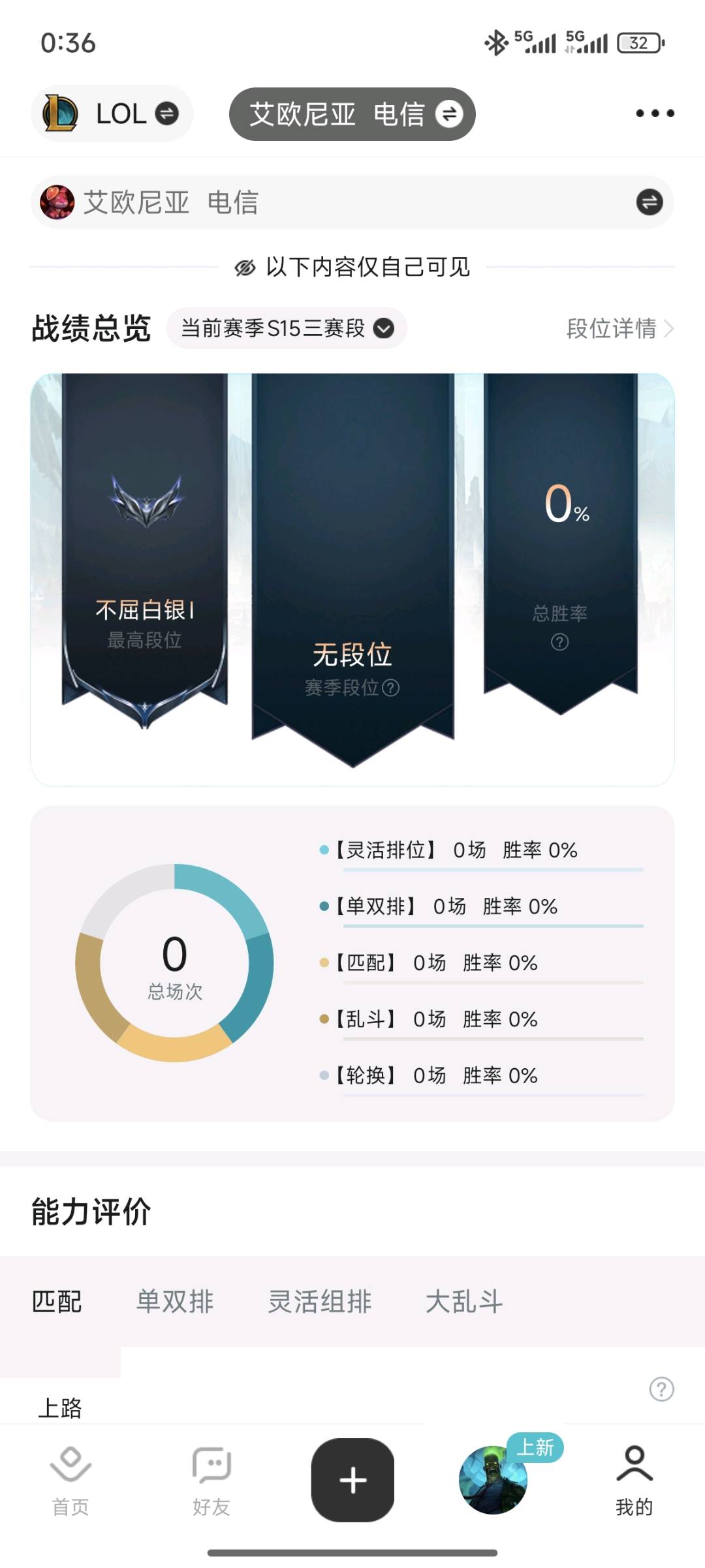Open the three-dot overflow menu
705x1568 pixels.
click(x=655, y=114)
